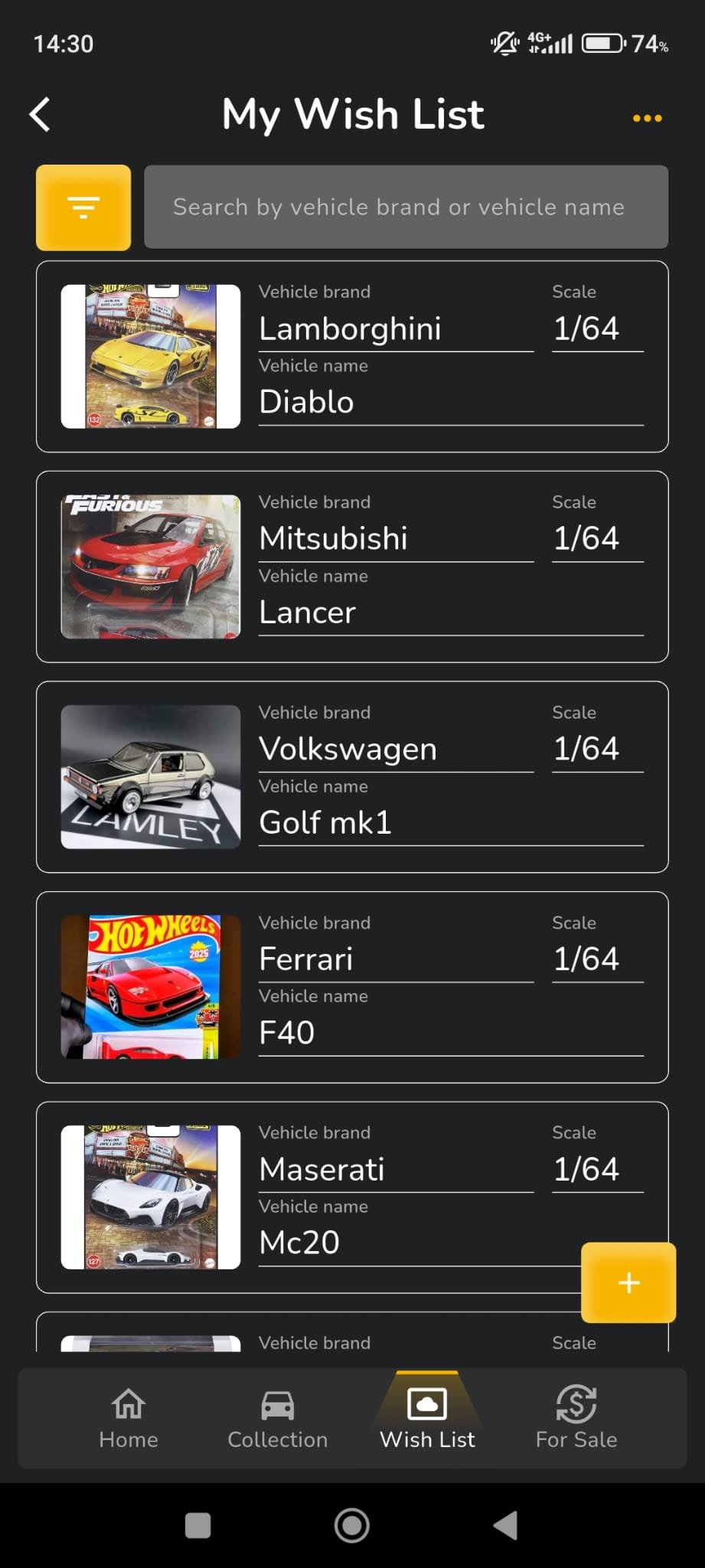Open the Ferrari F40 card
Viewport: 705px width, 1568px height.
click(x=352, y=987)
